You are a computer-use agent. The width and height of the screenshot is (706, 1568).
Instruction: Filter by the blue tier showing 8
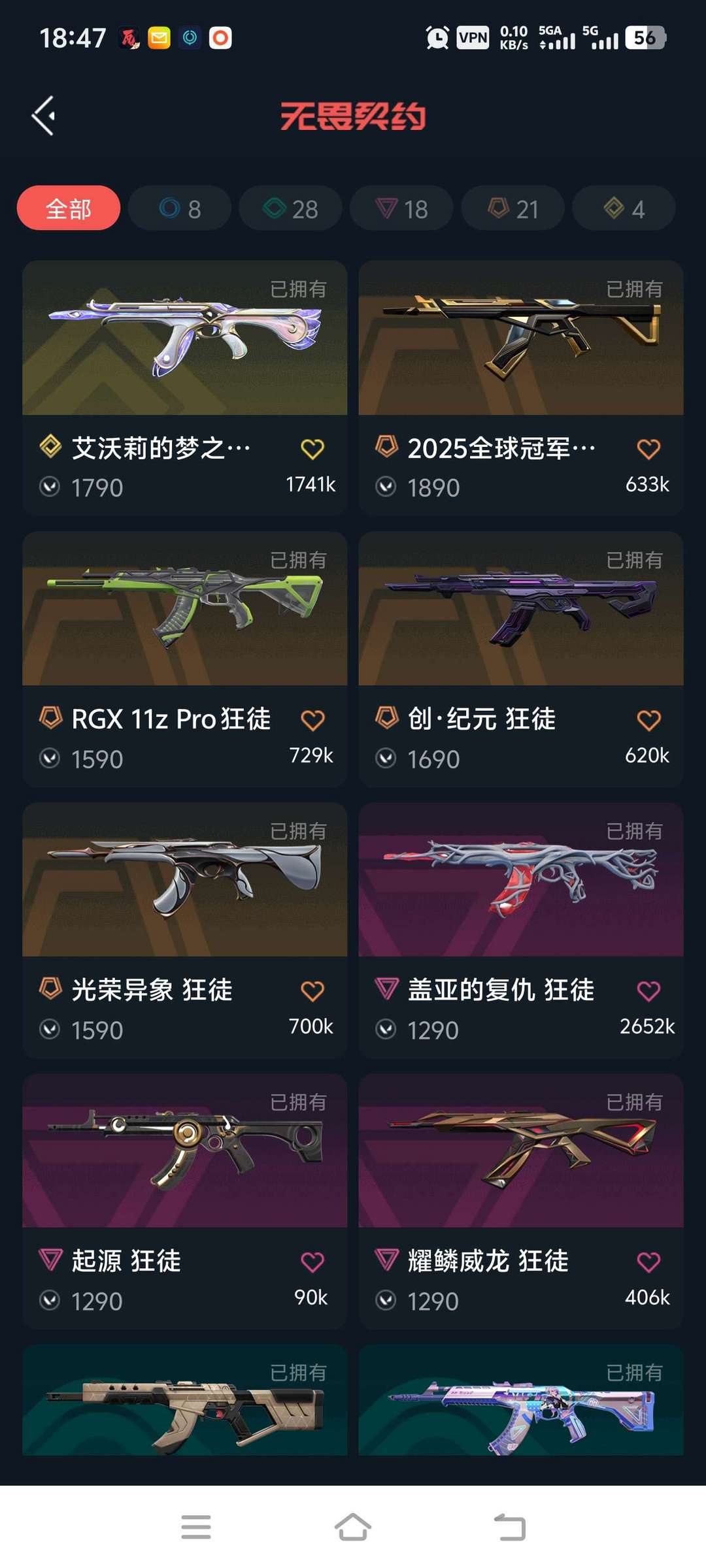tap(180, 208)
